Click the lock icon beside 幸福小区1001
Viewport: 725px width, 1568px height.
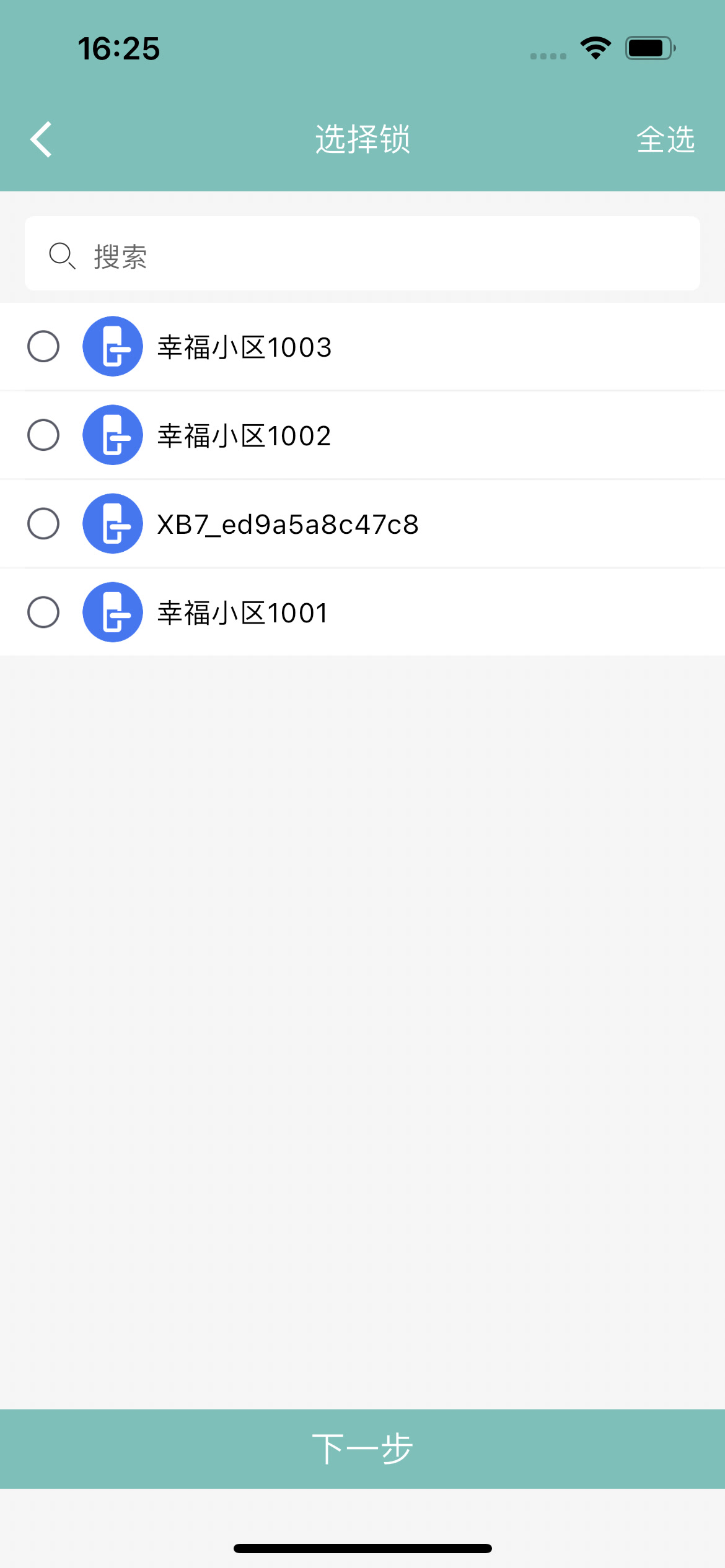[112, 612]
